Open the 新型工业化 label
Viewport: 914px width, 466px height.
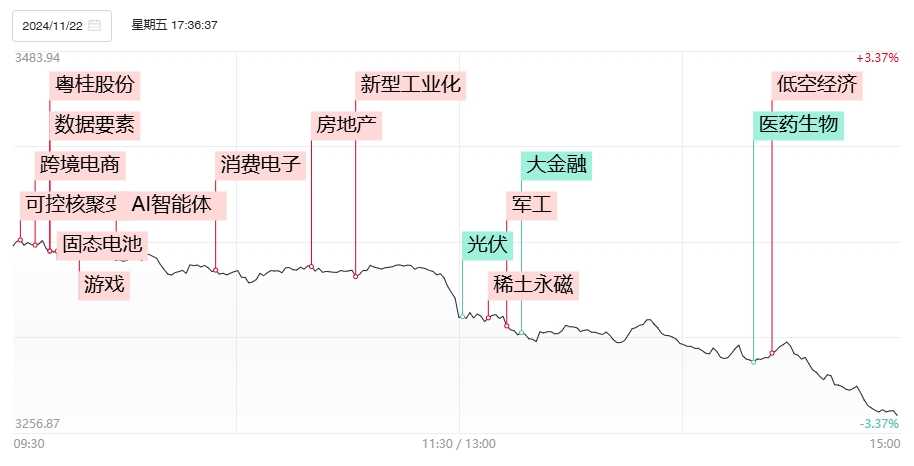click(411, 85)
